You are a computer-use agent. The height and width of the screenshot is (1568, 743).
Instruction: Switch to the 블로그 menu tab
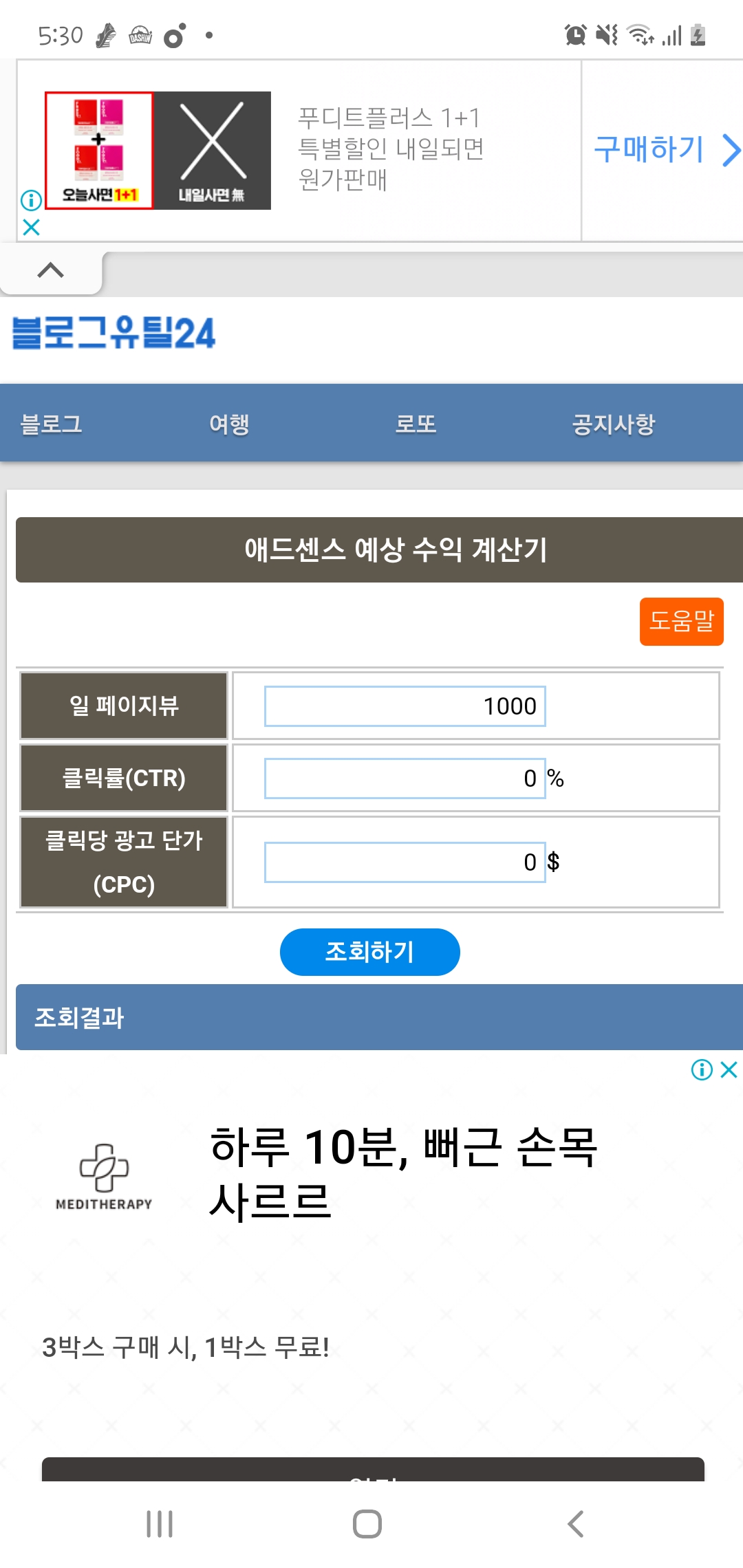click(x=52, y=424)
